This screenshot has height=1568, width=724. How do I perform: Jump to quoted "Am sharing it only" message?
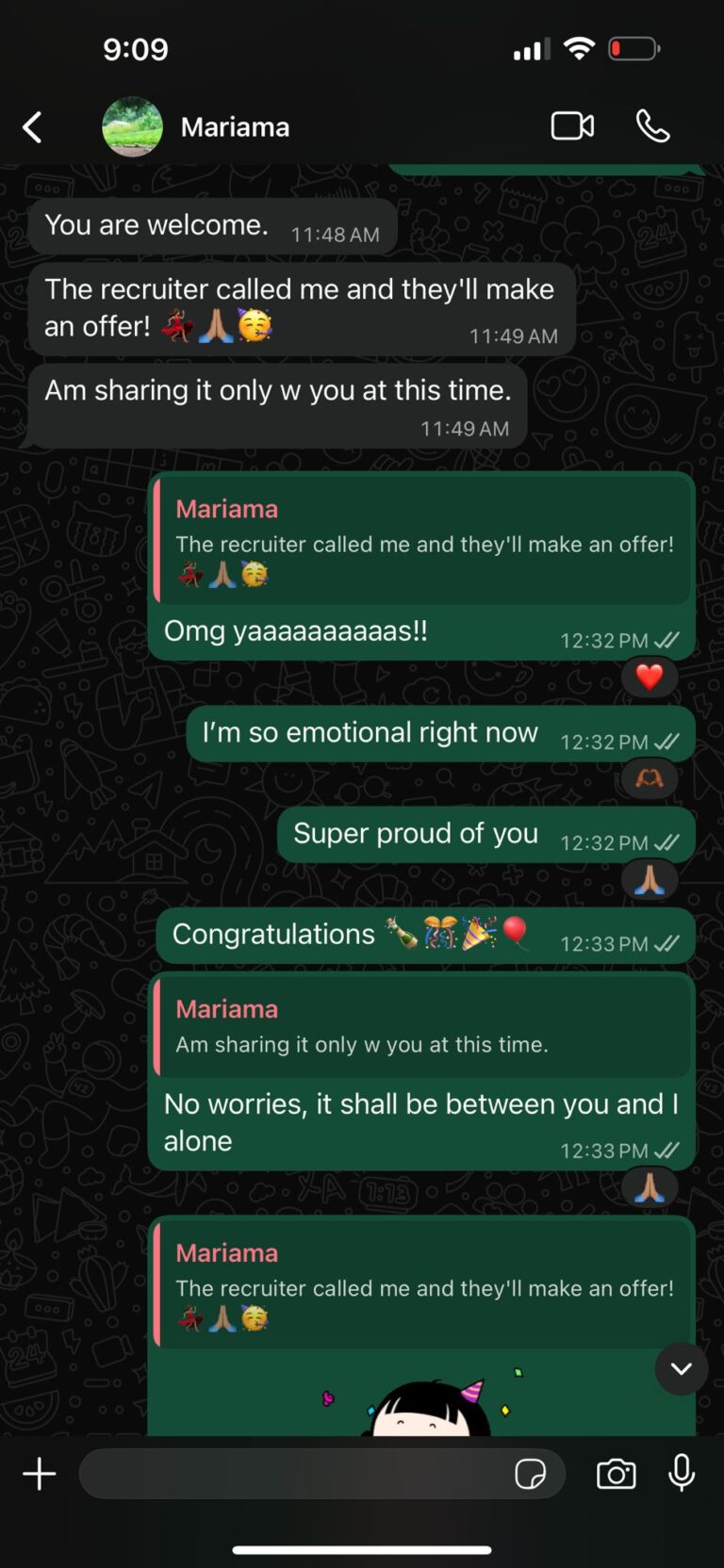(424, 1027)
